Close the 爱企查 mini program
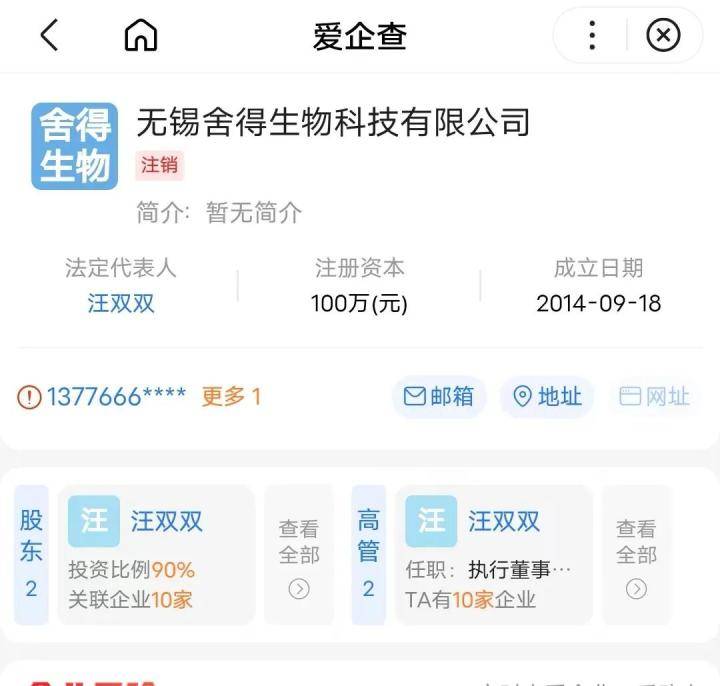This screenshot has width=720, height=686. tap(663, 36)
